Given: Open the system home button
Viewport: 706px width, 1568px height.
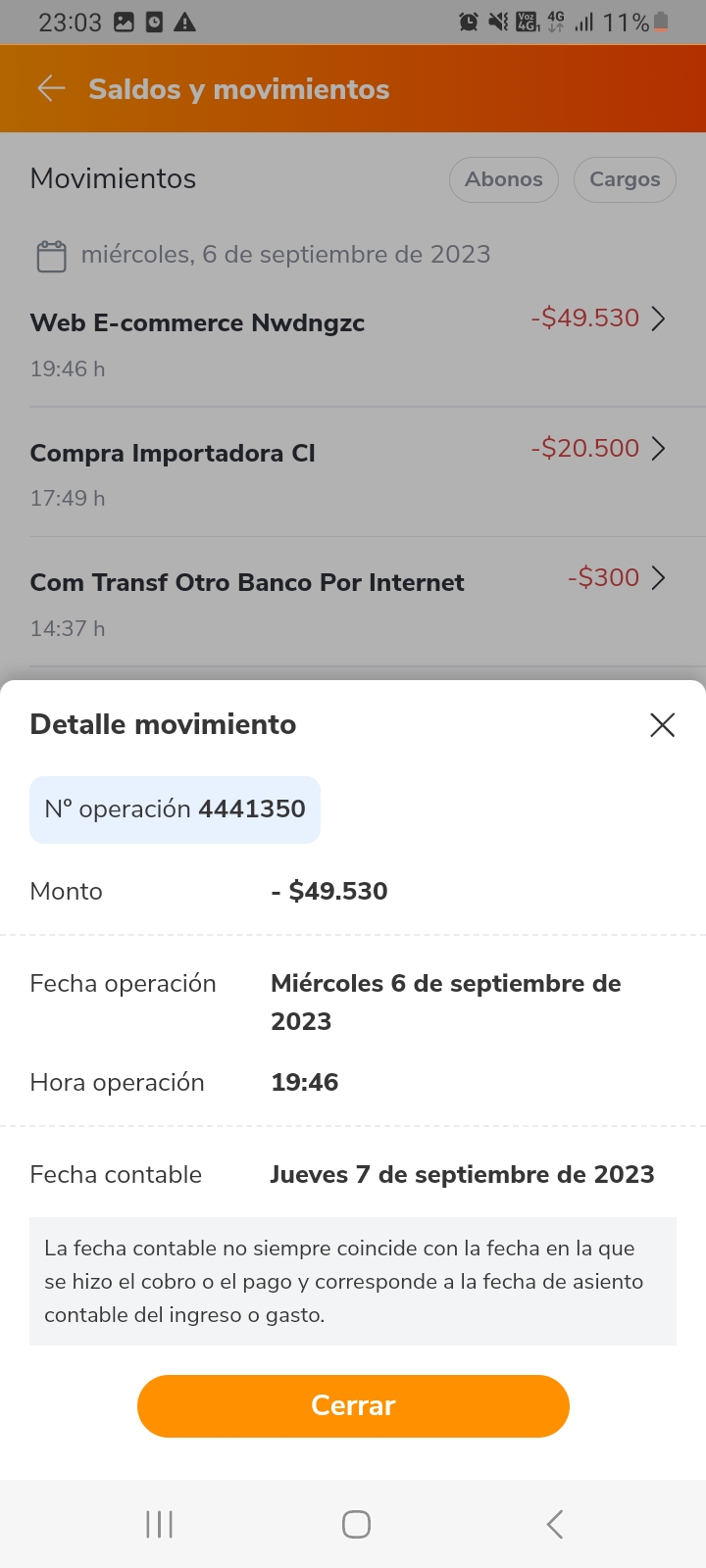Looking at the screenshot, I should (x=356, y=1524).
